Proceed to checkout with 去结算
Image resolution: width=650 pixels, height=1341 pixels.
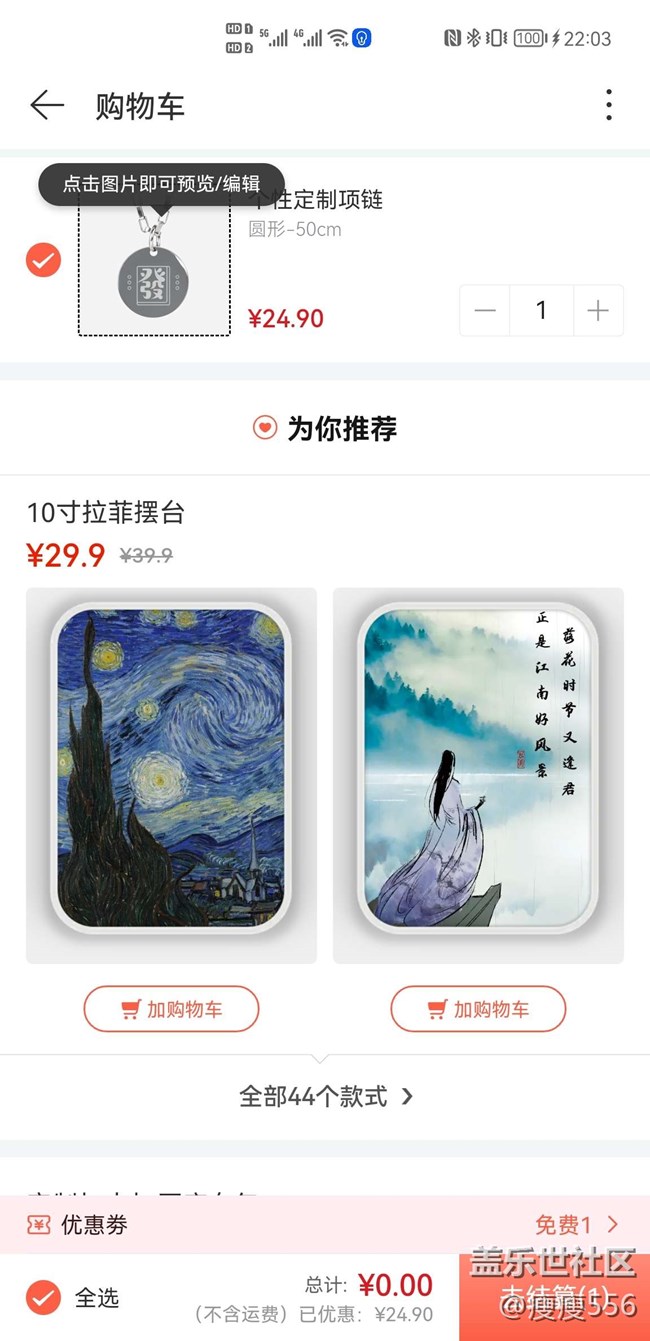click(x=554, y=1298)
